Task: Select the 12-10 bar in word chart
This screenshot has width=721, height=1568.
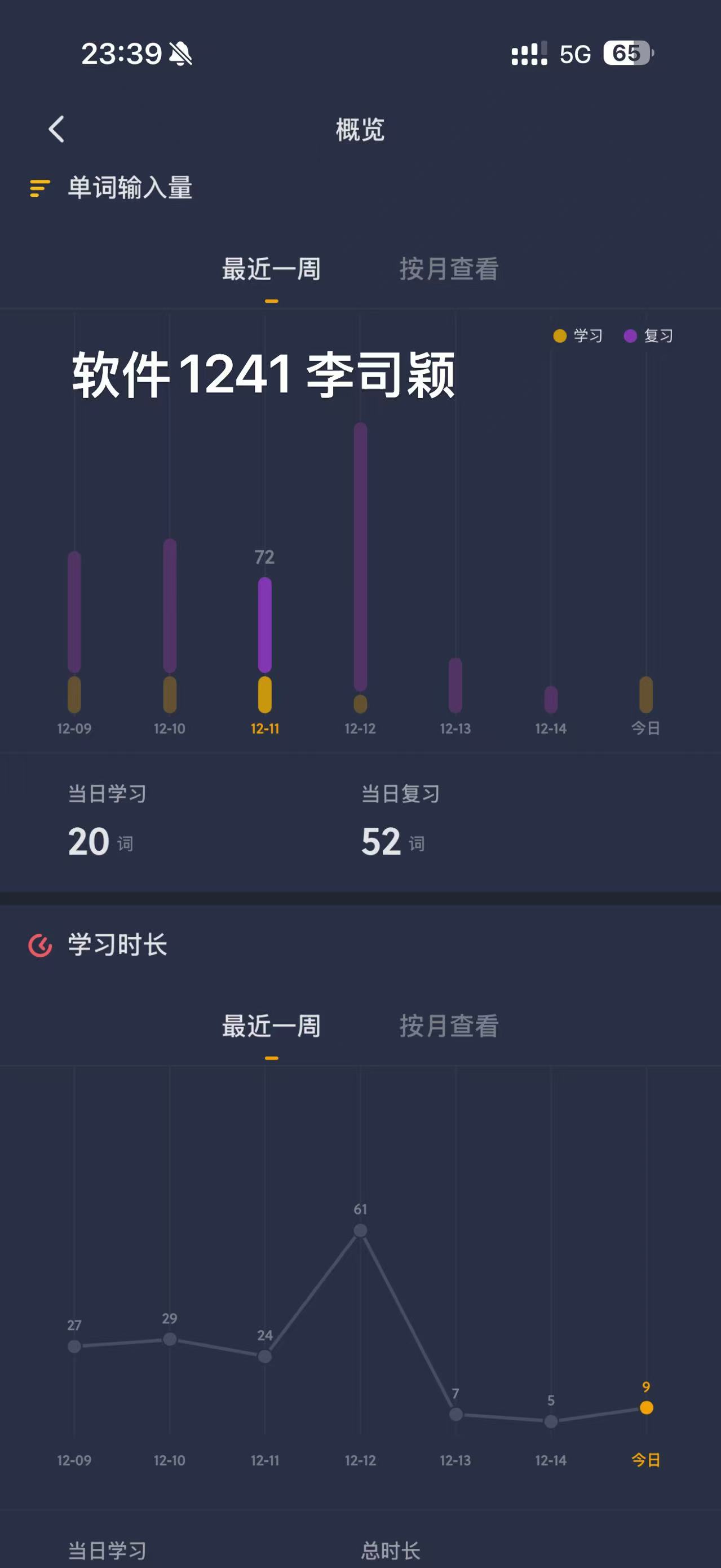Action: (x=170, y=625)
